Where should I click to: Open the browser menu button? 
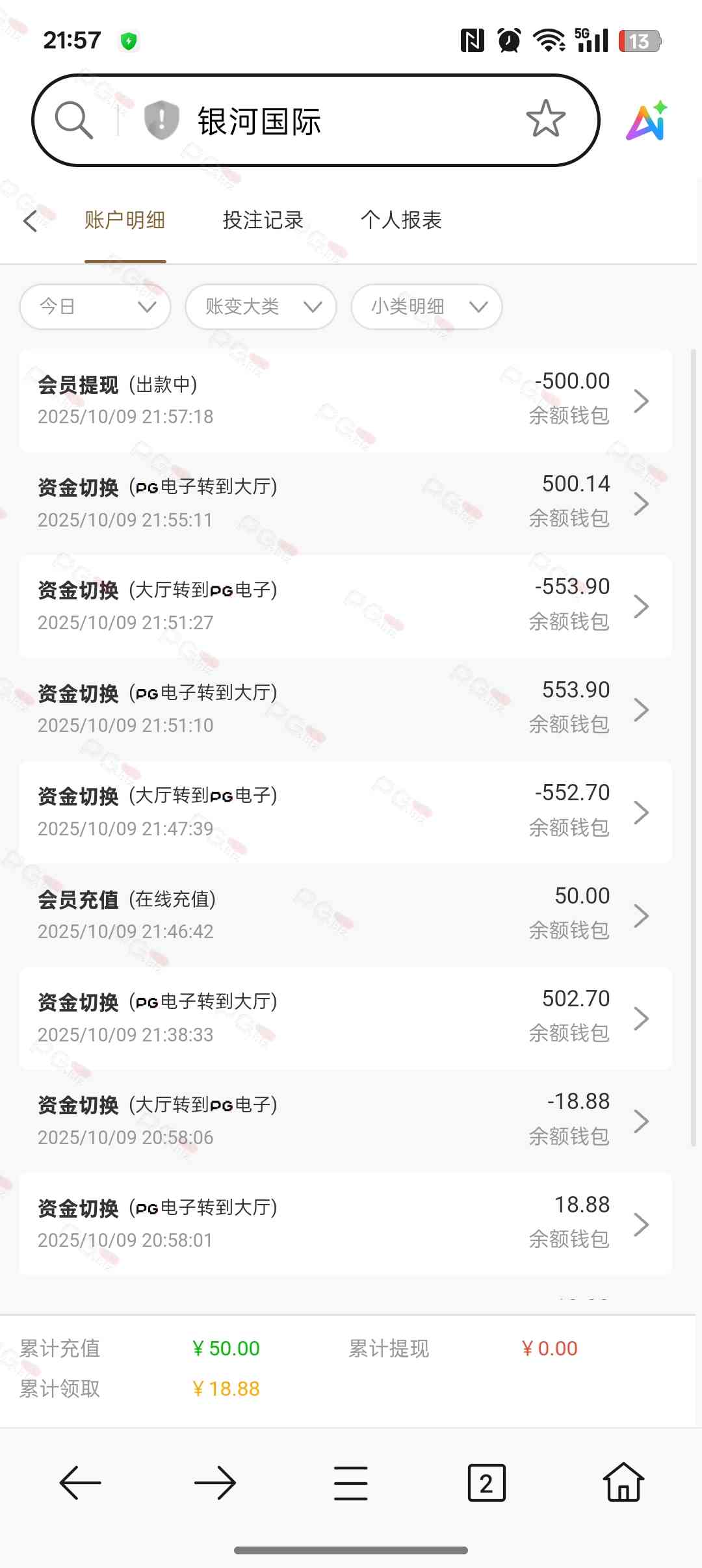351,1483
